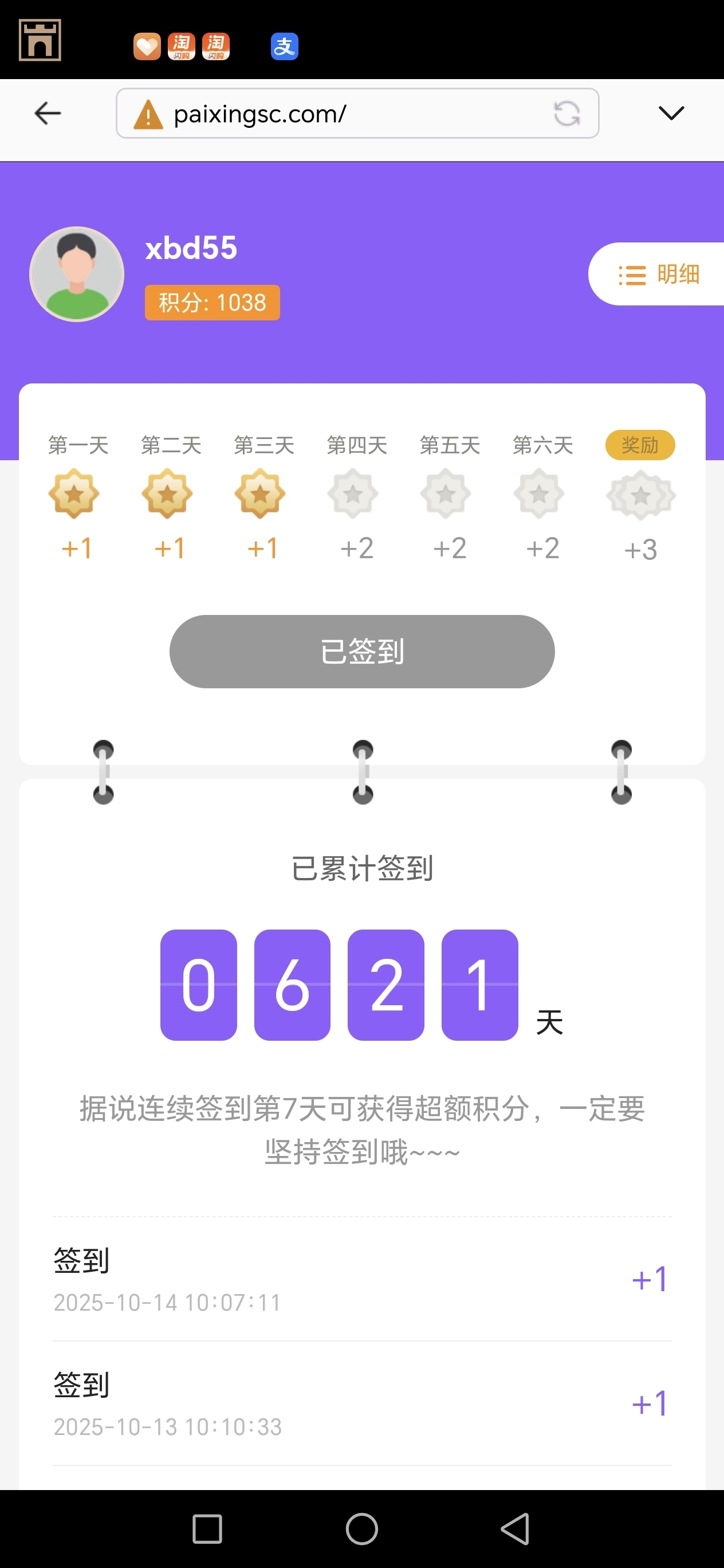This screenshot has width=724, height=1568.
Task: Tap the xbd55 profile avatar
Action: (77, 275)
